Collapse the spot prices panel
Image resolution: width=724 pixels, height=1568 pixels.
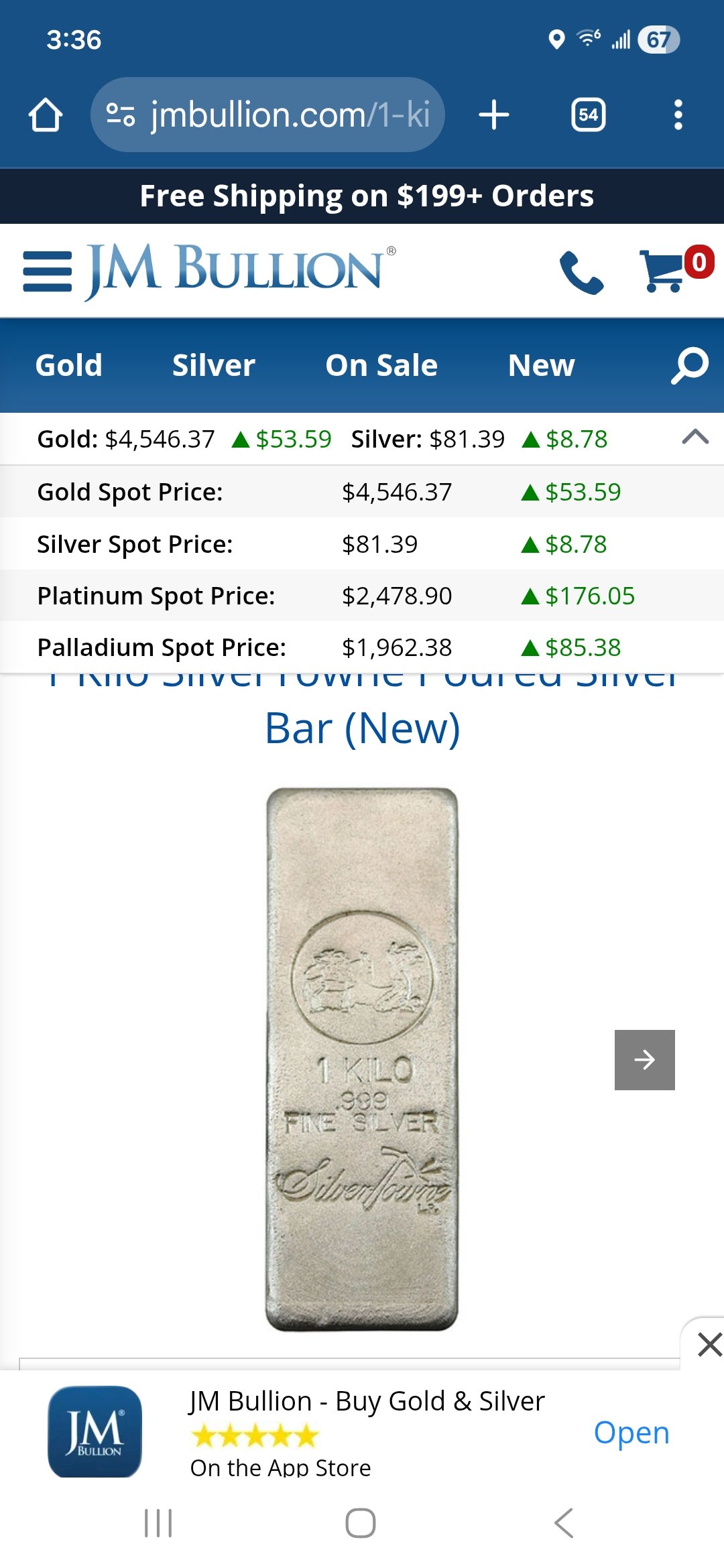695,437
